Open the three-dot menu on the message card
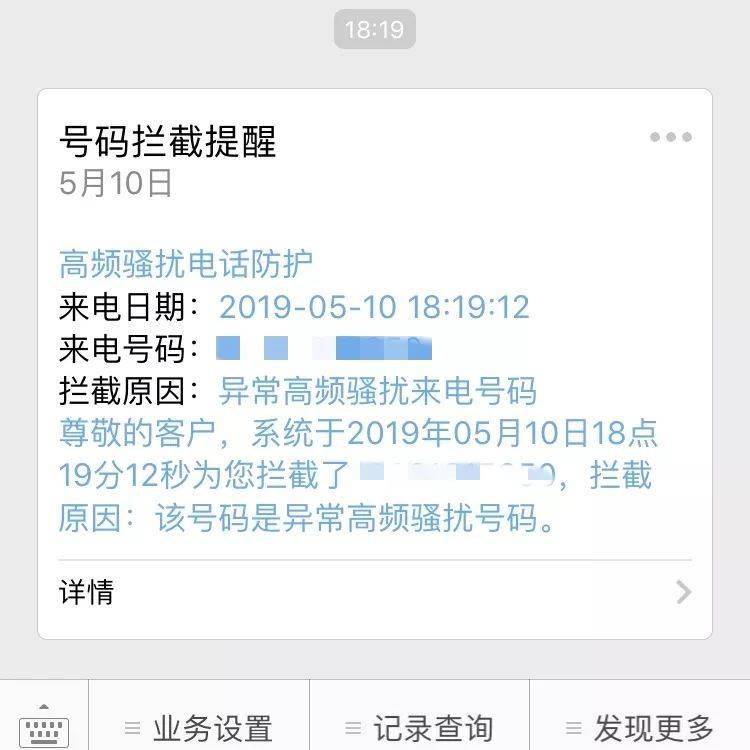 (x=670, y=138)
